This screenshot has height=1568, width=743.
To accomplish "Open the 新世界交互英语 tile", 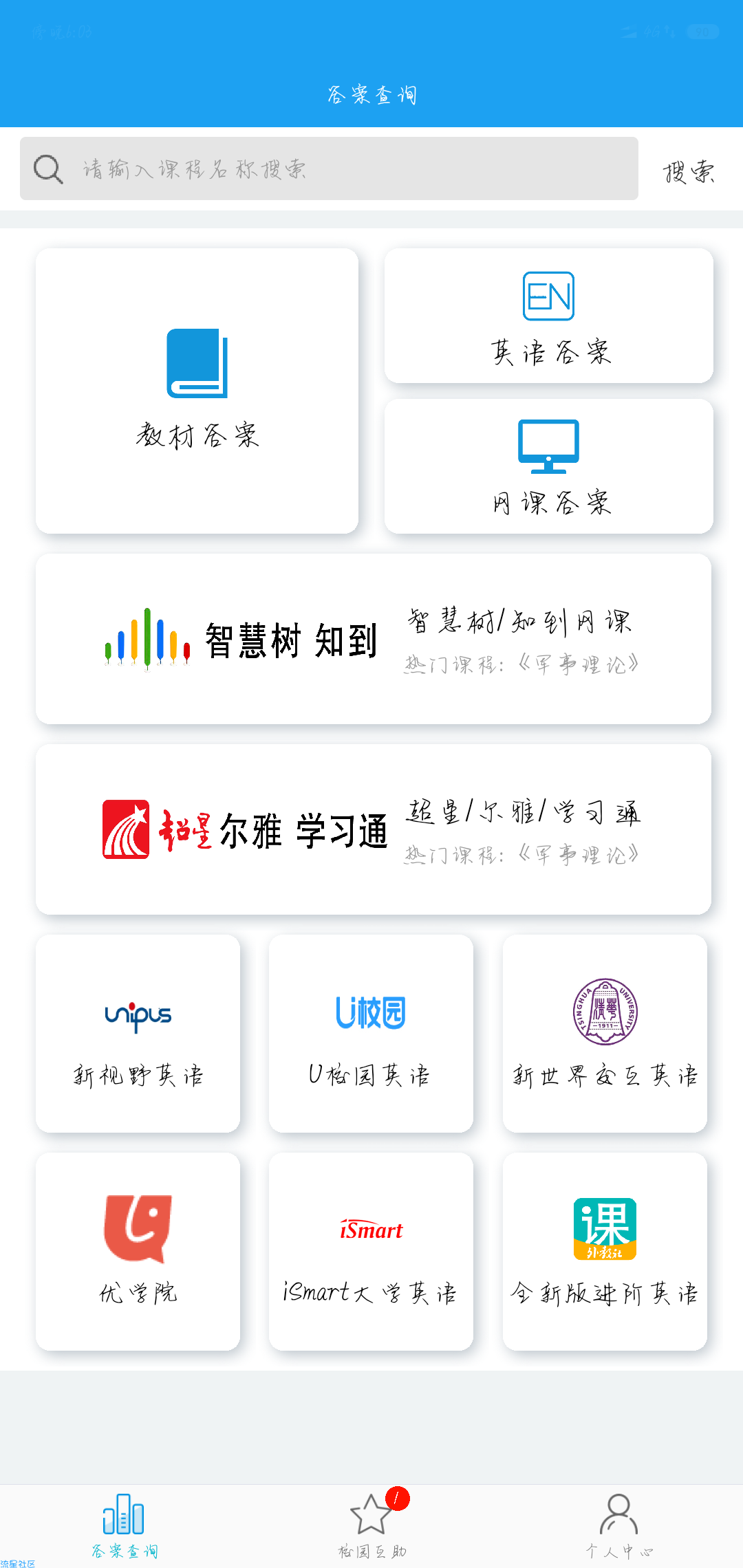I will coord(605,1034).
